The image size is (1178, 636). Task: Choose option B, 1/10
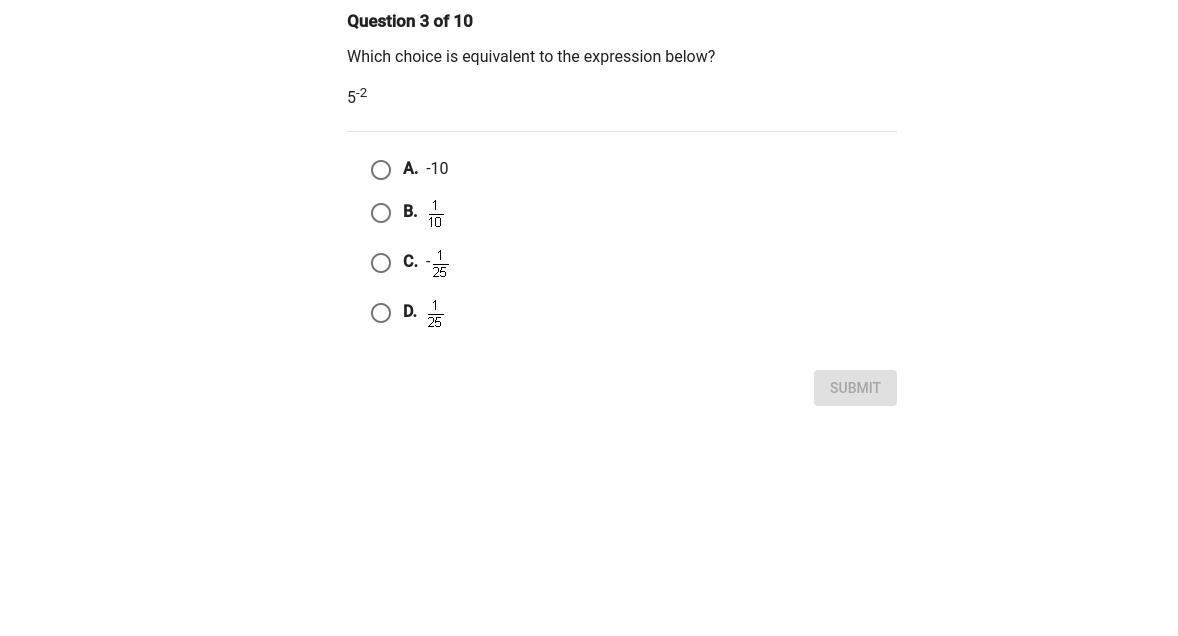tap(381, 213)
